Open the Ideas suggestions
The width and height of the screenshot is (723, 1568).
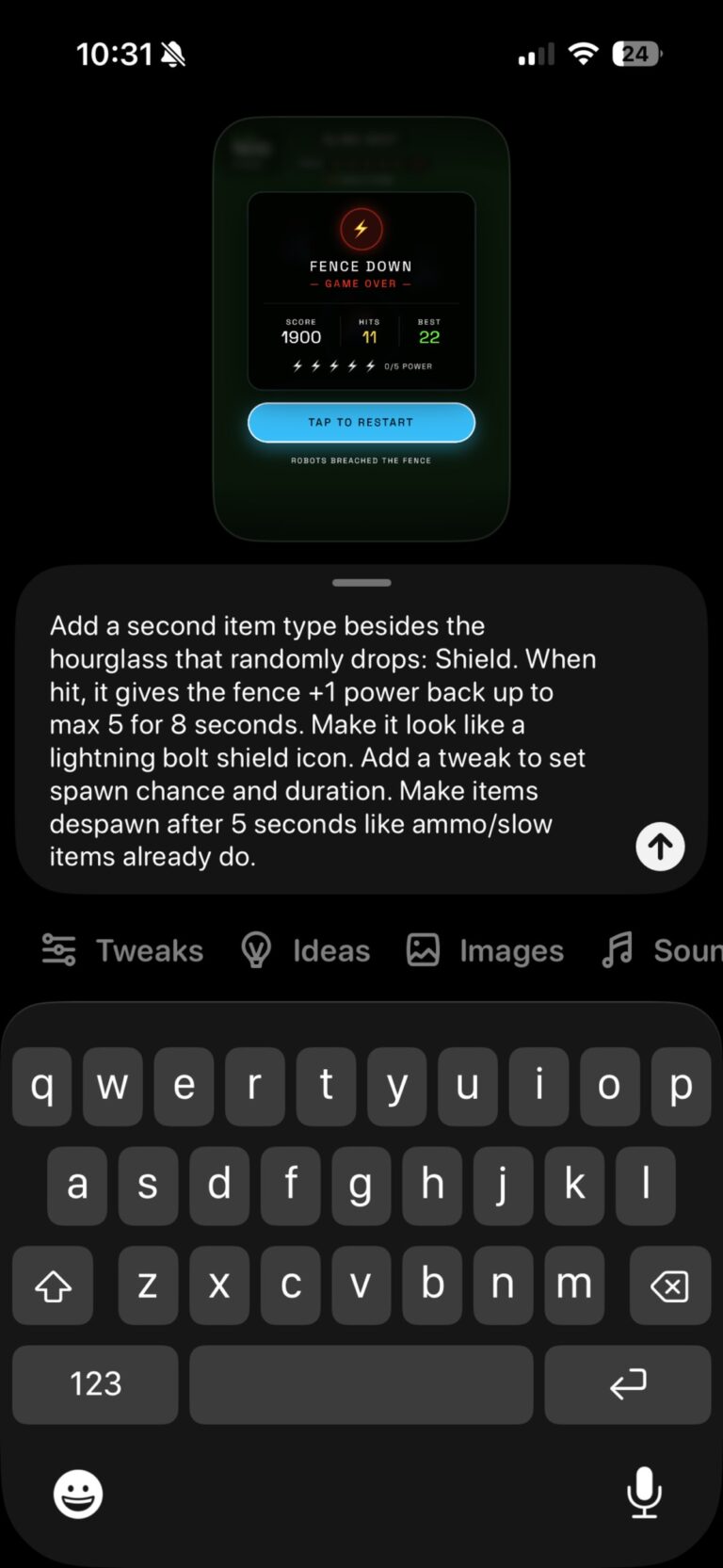click(306, 950)
